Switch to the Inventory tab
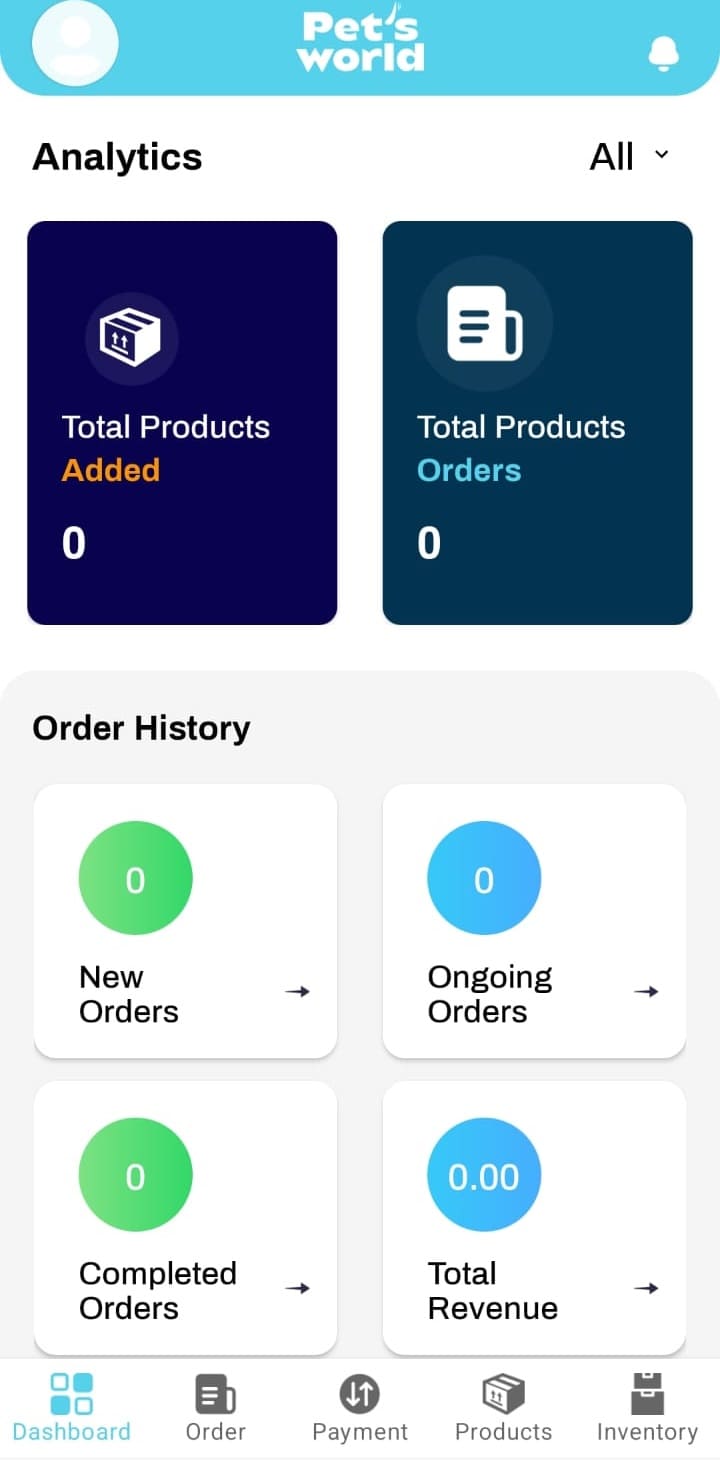 (x=647, y=1408)
